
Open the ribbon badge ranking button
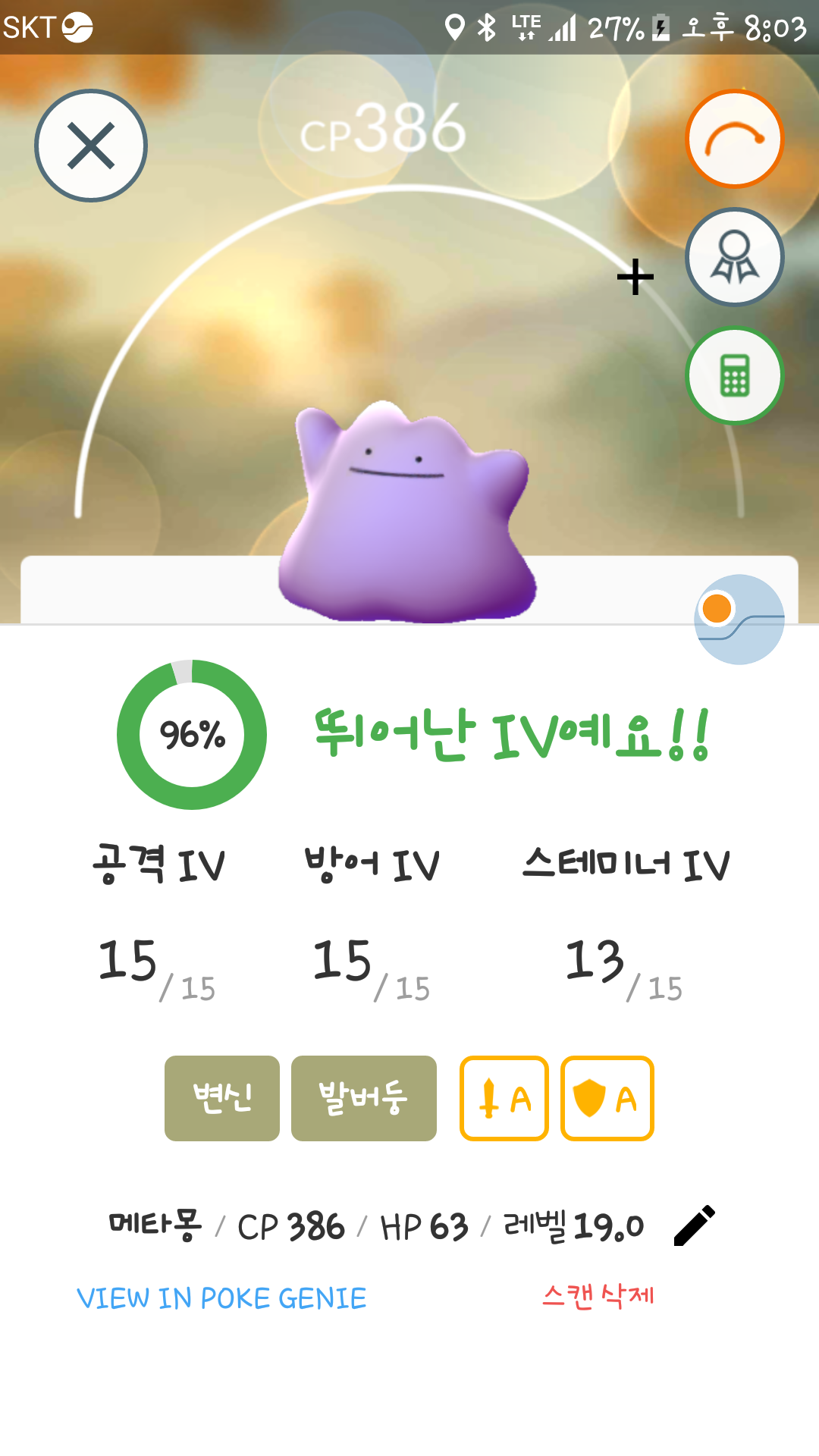[x=734, y=257]
